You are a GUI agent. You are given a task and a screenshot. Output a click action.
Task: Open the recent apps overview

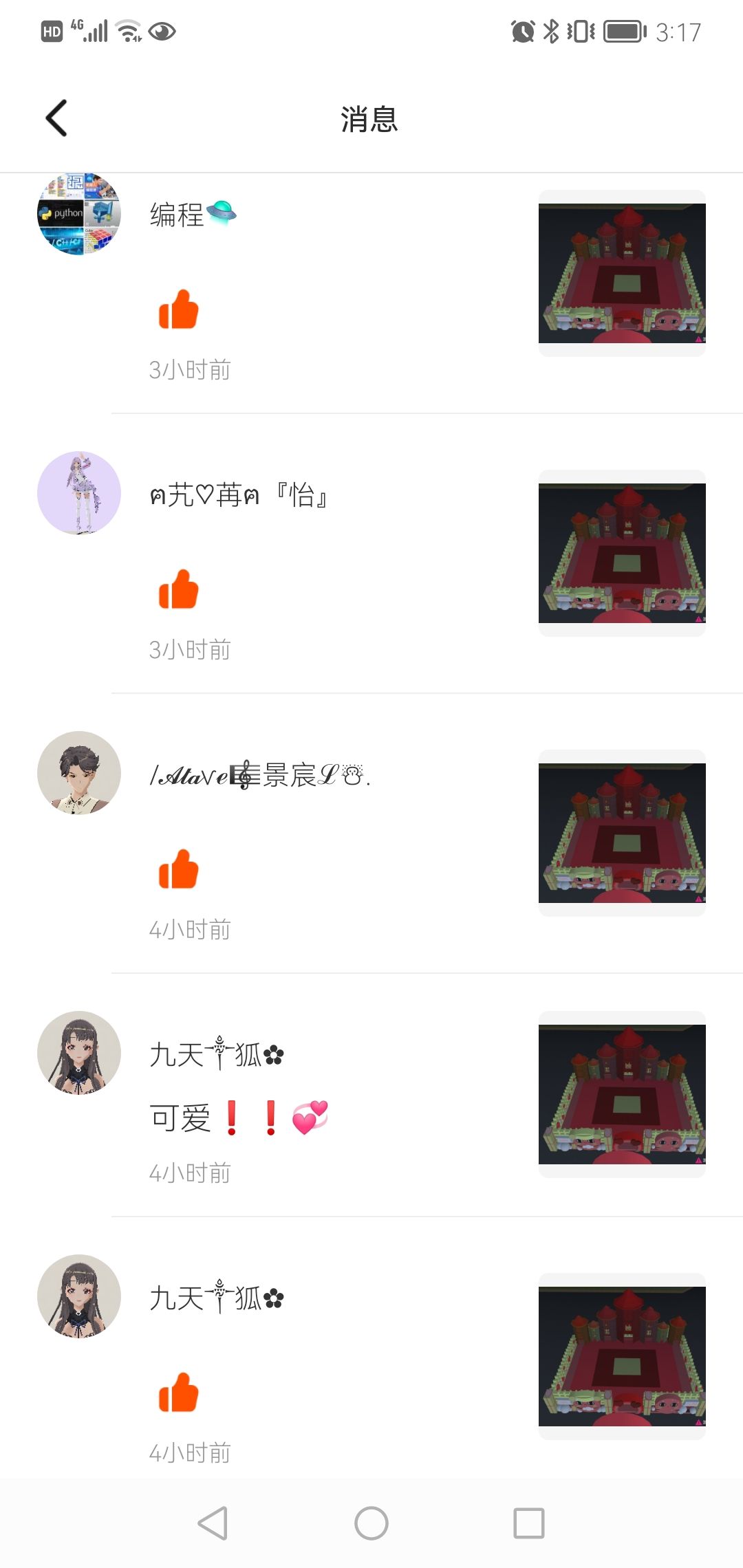point(529,1523)
